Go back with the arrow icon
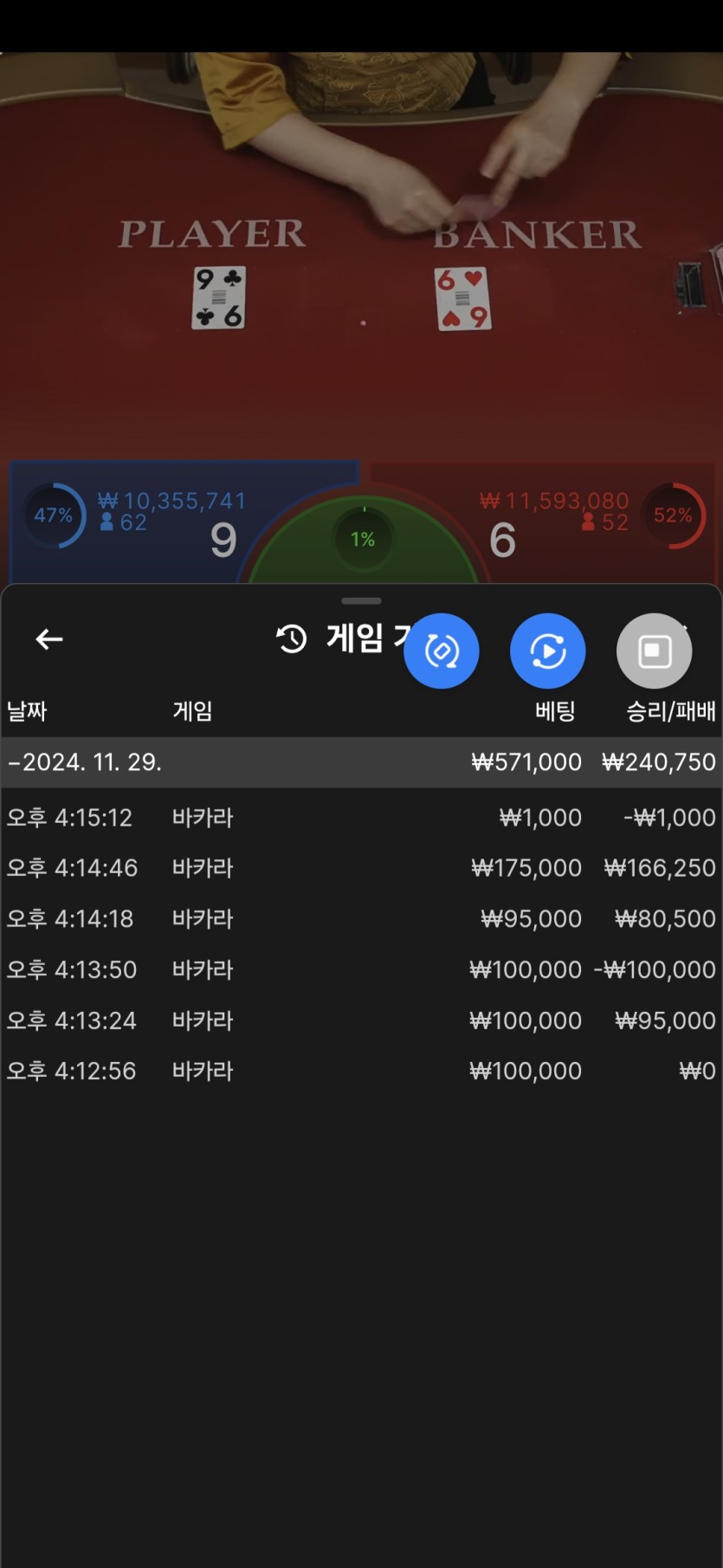 [49, 639]
